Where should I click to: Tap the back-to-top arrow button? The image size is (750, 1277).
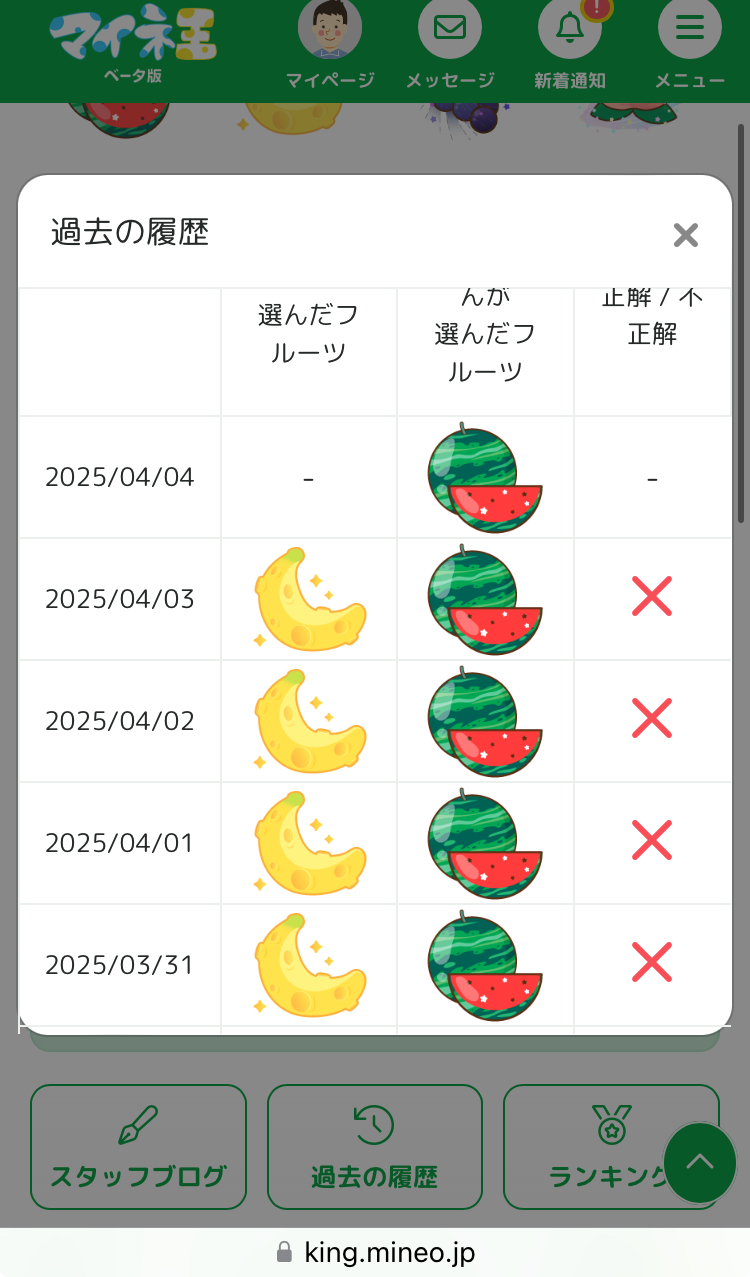(x=700, y=1162)
